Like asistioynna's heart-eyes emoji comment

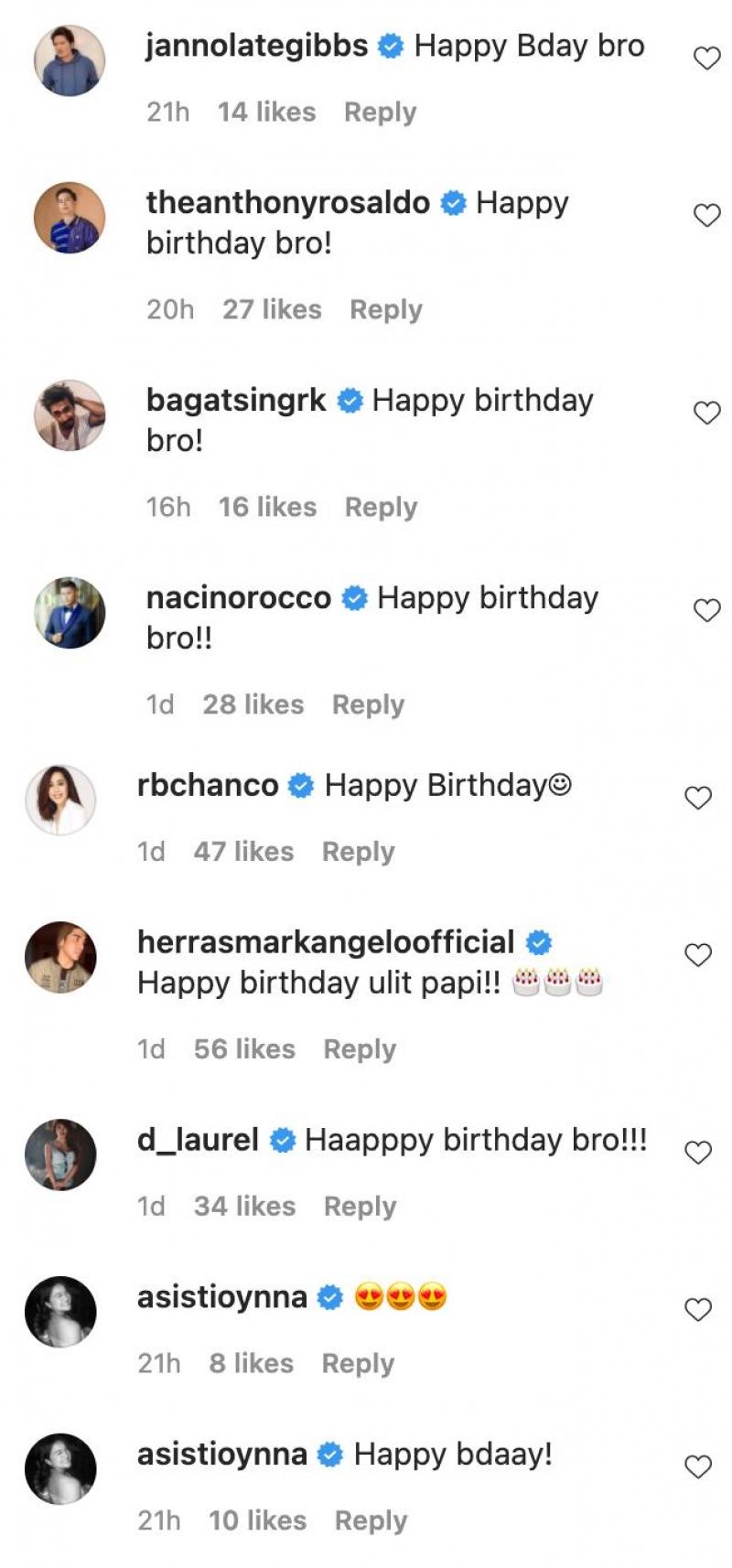pos(697,1310)
